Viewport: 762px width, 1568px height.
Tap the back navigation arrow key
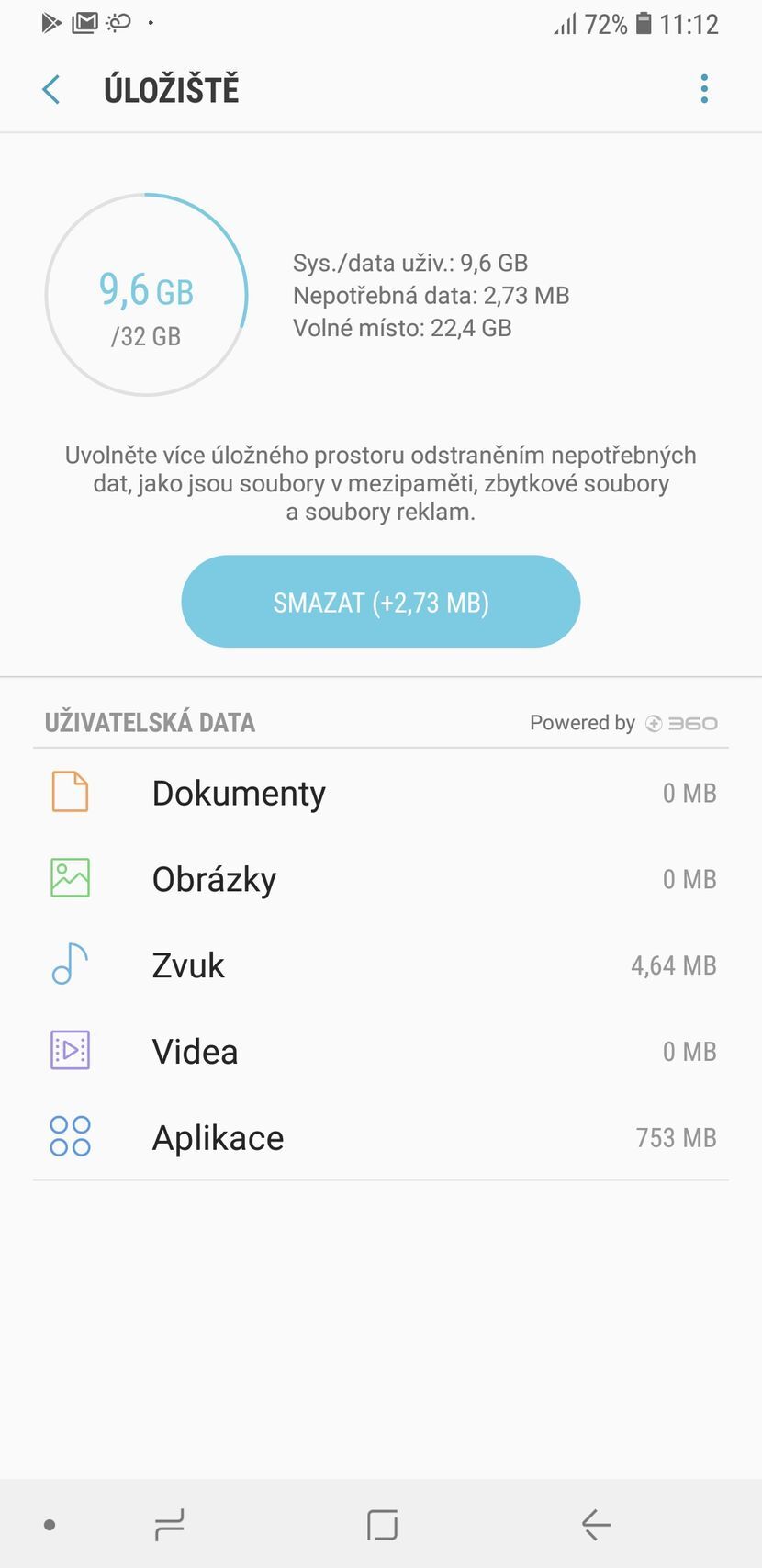(595, 1526)
